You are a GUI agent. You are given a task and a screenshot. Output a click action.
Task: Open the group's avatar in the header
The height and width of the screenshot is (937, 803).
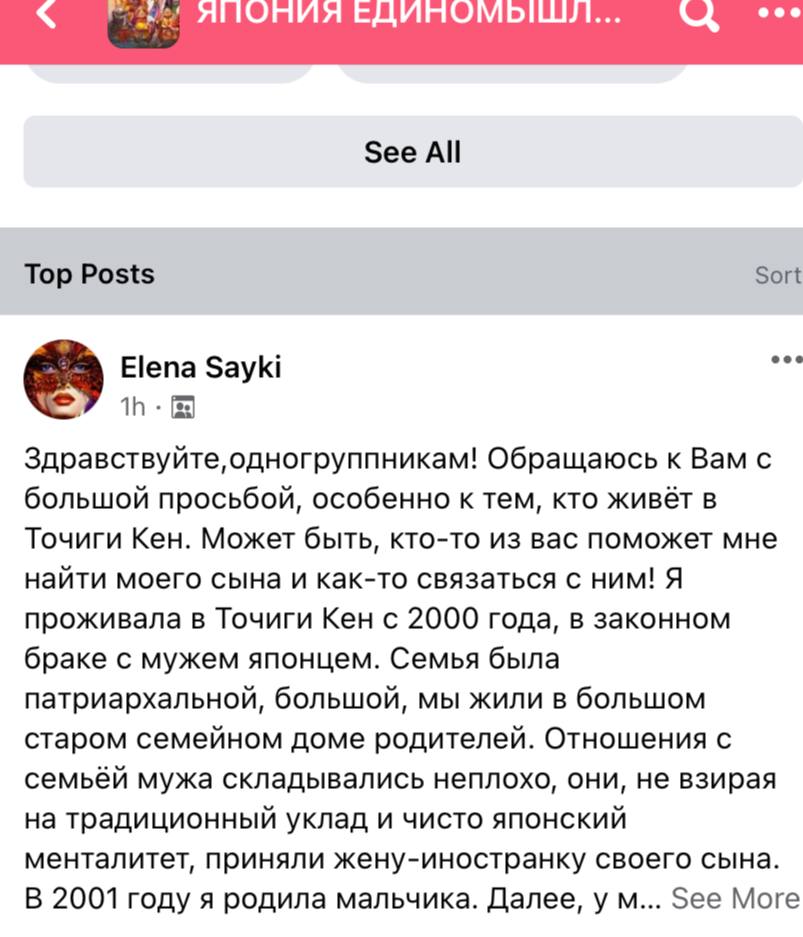(143, 22)
